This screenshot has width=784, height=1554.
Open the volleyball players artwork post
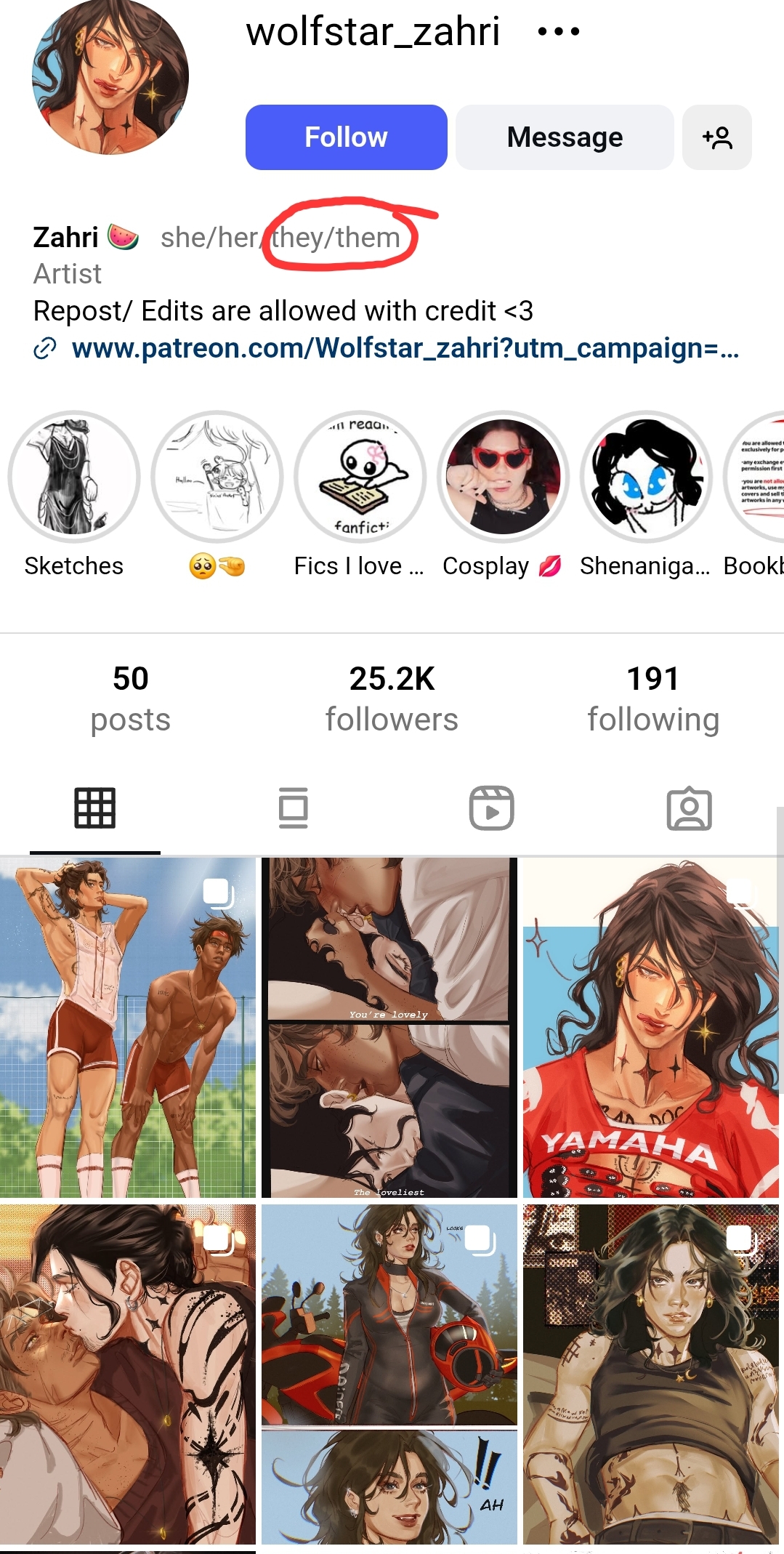click(128, 1027)
